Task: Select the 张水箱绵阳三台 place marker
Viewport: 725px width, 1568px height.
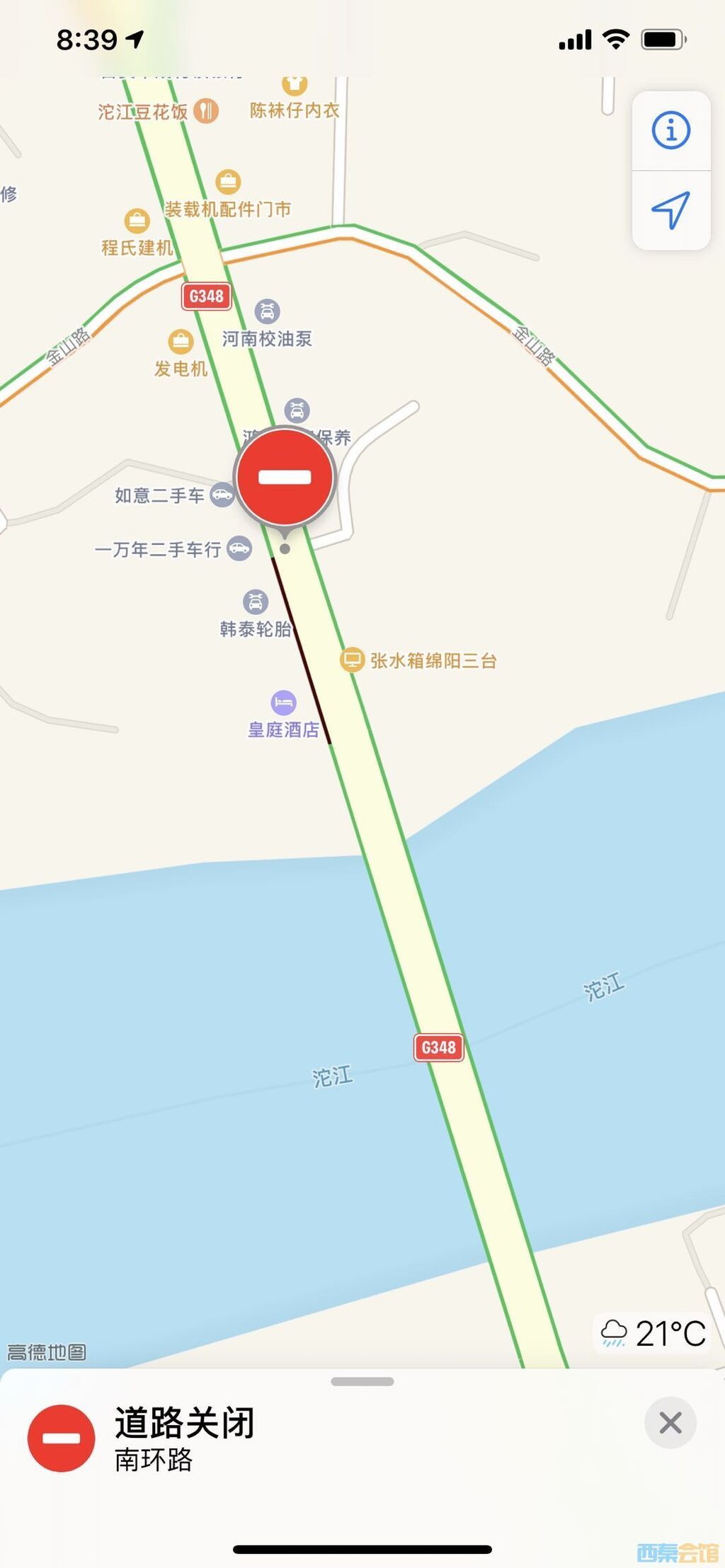Action: [x=352, y=659]
